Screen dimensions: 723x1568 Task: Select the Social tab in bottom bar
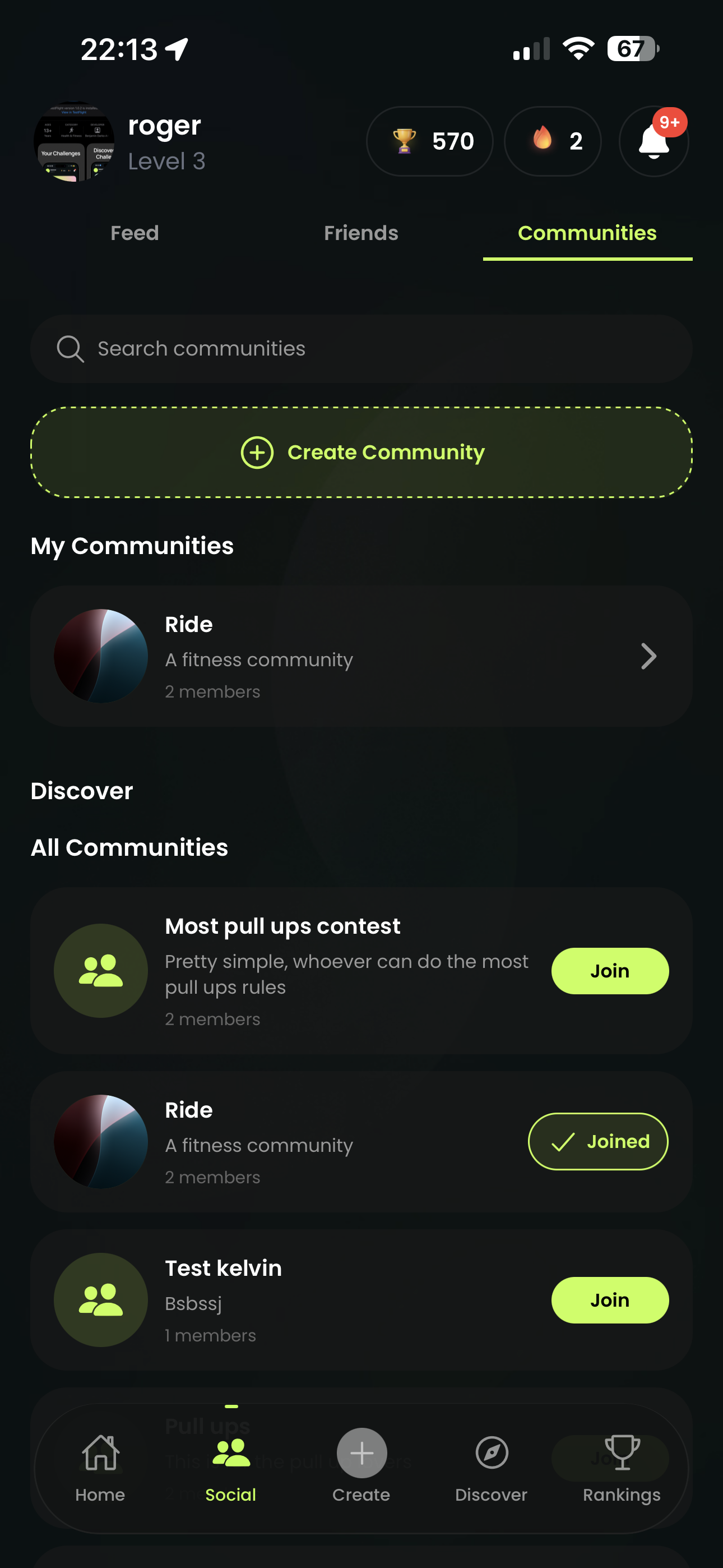pos(231,1468)
